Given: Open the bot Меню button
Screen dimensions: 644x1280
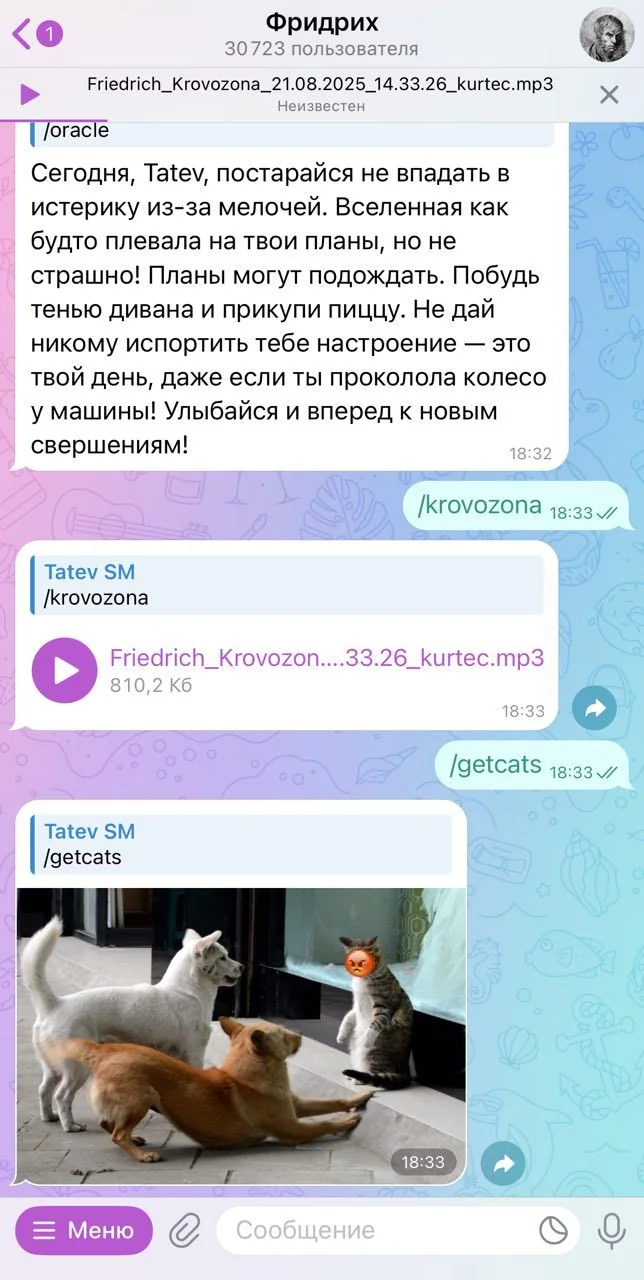Looking at the screenshot, I should click(x=84, y=1230).
